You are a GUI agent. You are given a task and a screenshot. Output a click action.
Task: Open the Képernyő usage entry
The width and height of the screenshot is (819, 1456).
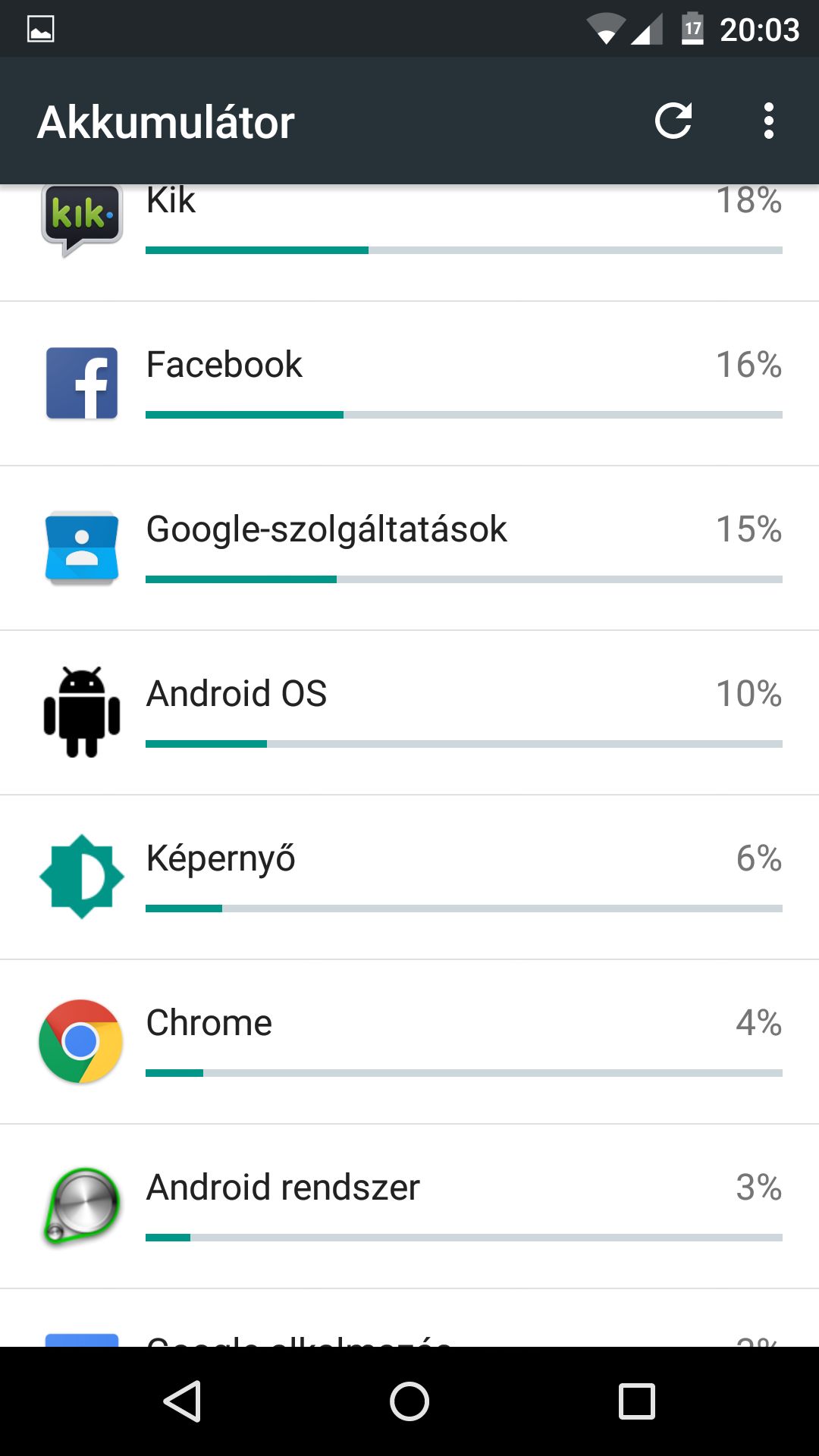pos(409,877)
